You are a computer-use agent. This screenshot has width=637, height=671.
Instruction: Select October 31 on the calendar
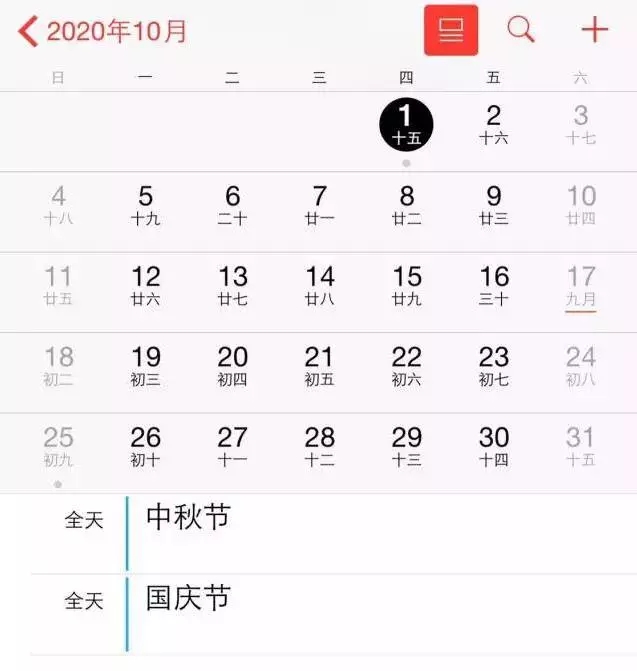click(x=581, y=446)
